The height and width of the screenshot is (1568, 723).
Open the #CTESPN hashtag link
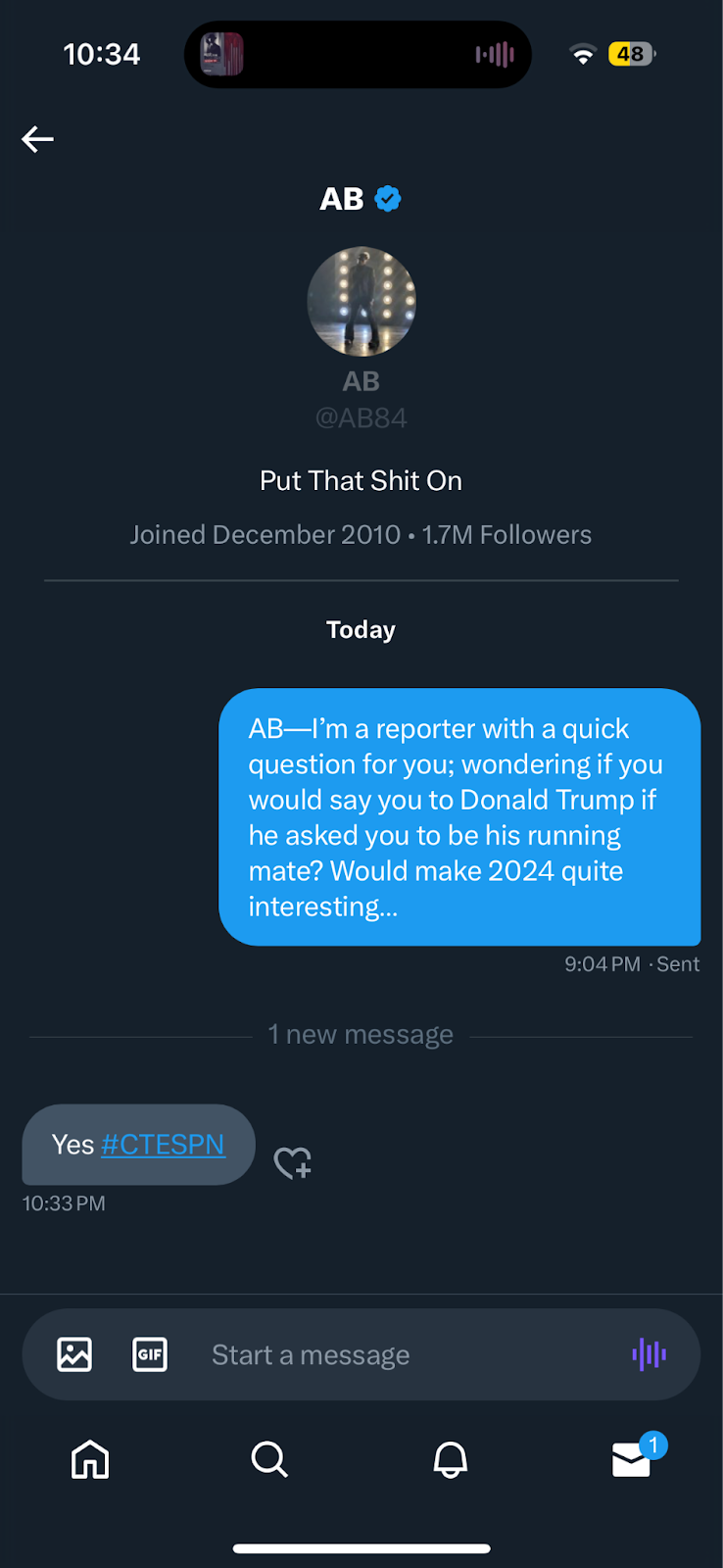(163, 1144)
